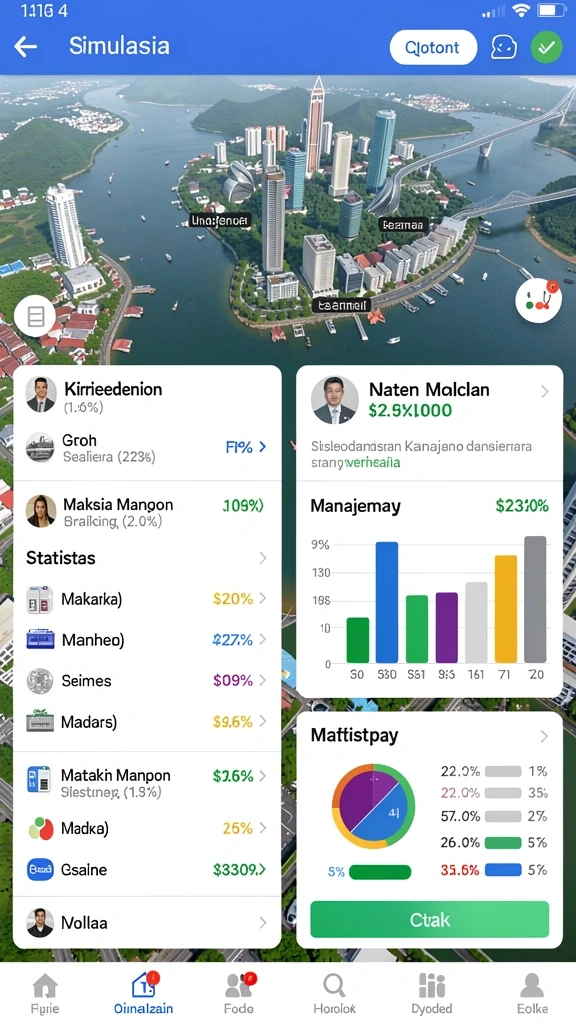Screen dimensions: 576x1024
Task: Switch to the Fode tab
Action: coord(238,994)
